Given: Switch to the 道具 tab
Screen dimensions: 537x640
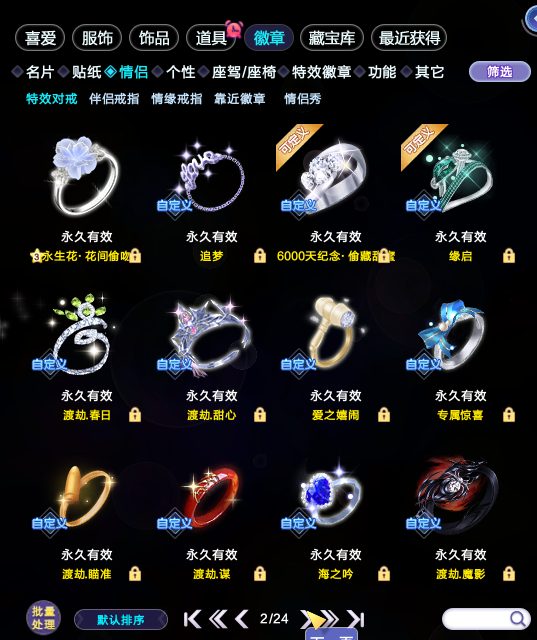Looking at the screenshot, I should coord(211,38).
